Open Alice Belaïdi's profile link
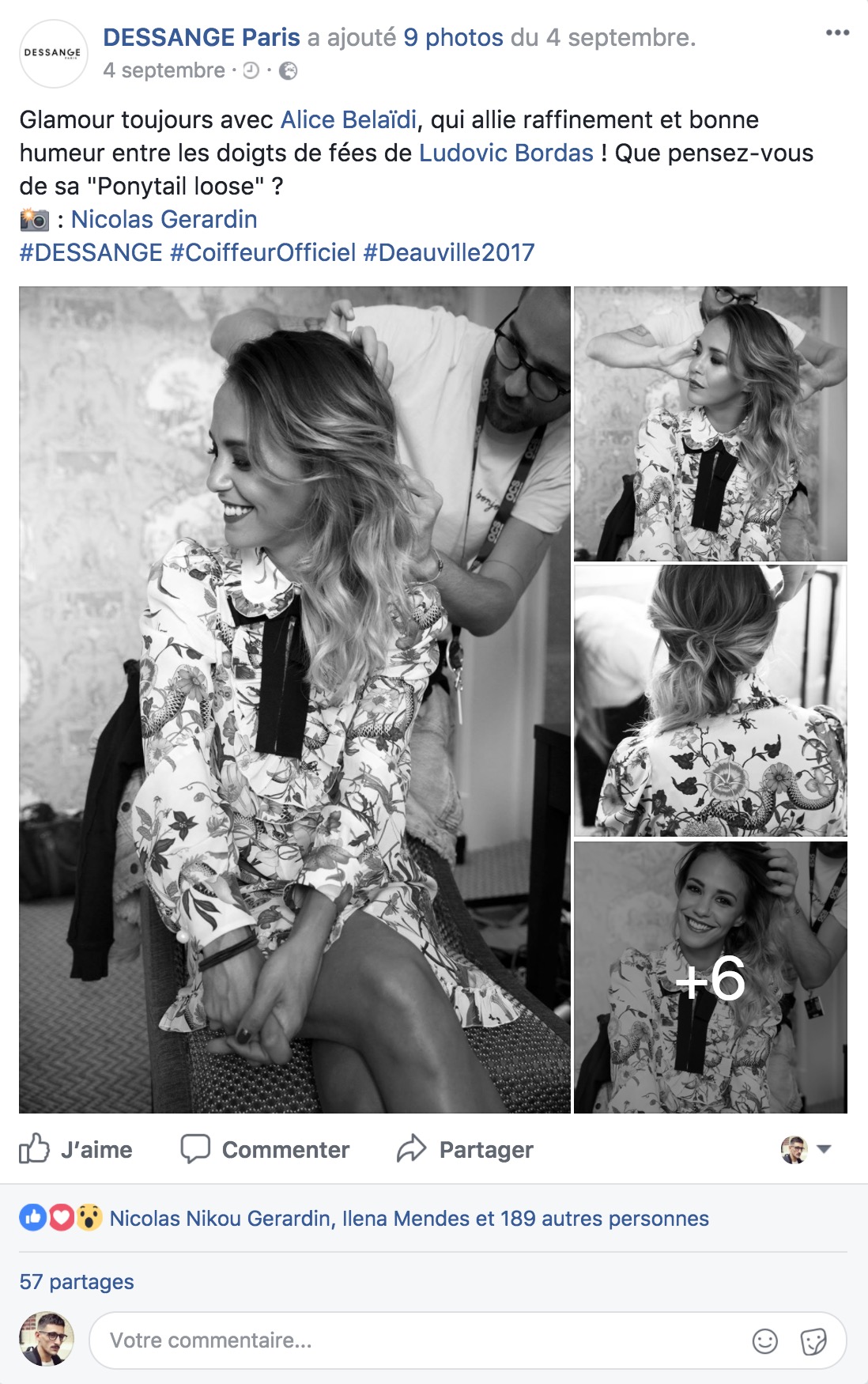The height and width of the screenshot is (1384, 868). click(349, 119)
